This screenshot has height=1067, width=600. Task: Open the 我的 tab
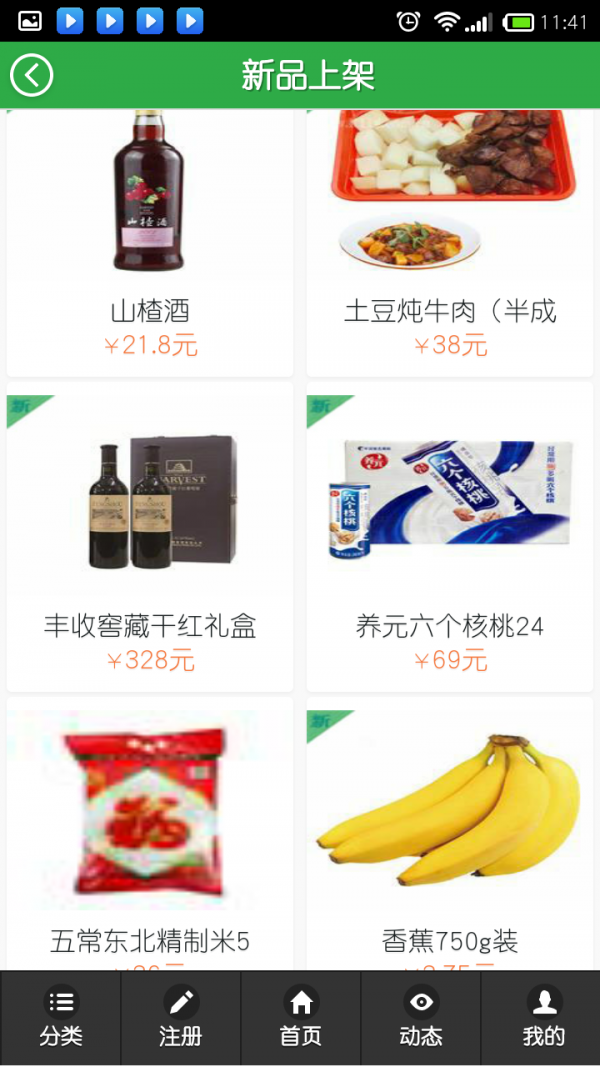click(x=543, y=1018)
